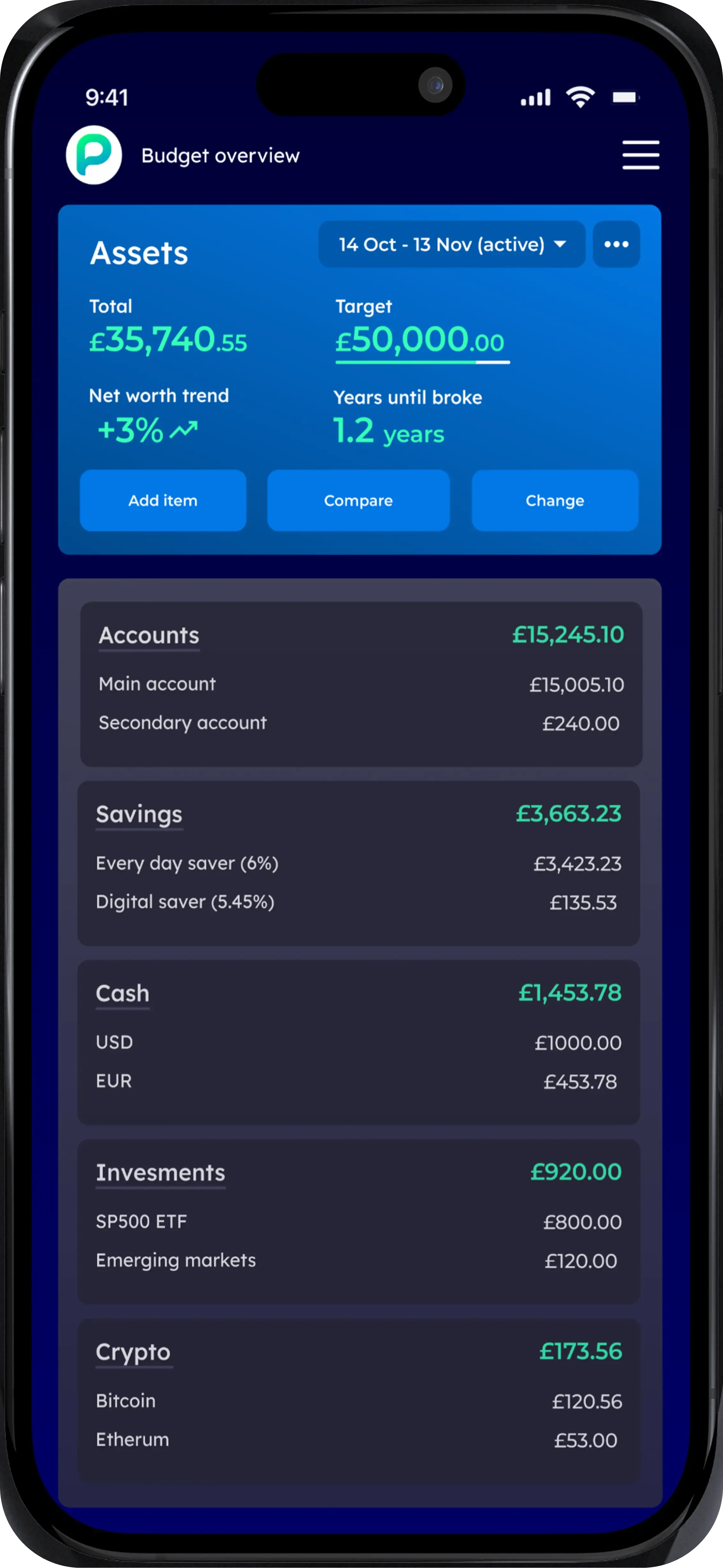Viewport: 723px width, 1568px height.
Task: Select the Compare button
Action: click(x=358, y=500)
